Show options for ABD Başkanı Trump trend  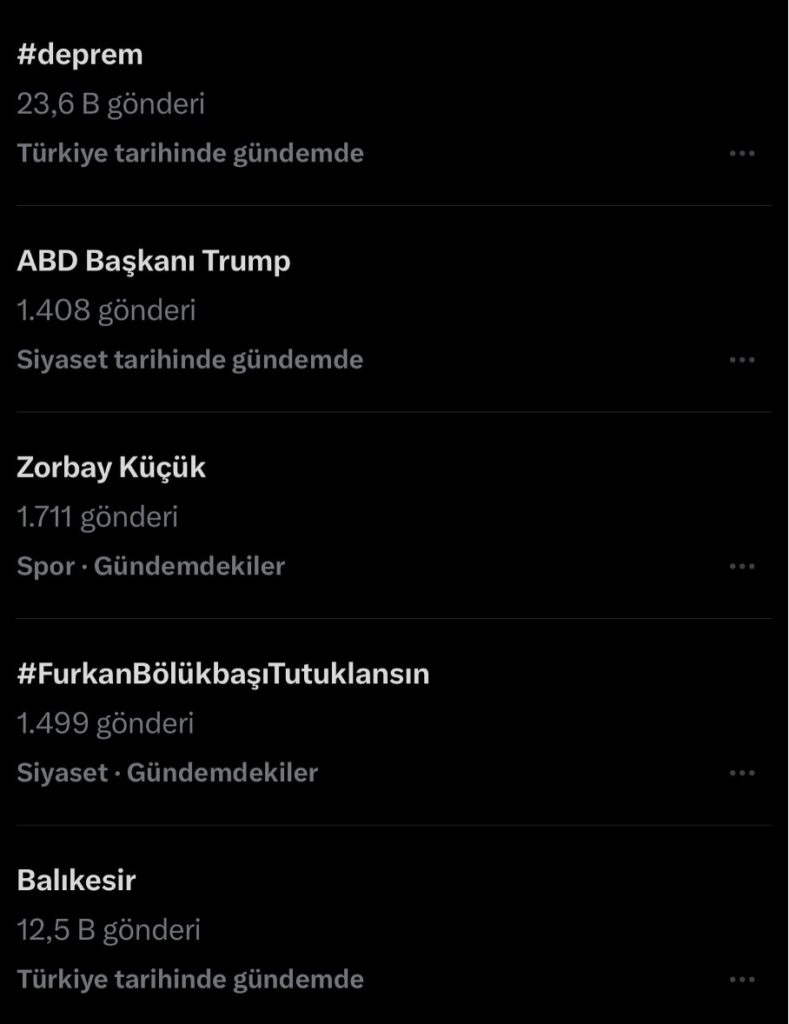click(x=741, y=360)
